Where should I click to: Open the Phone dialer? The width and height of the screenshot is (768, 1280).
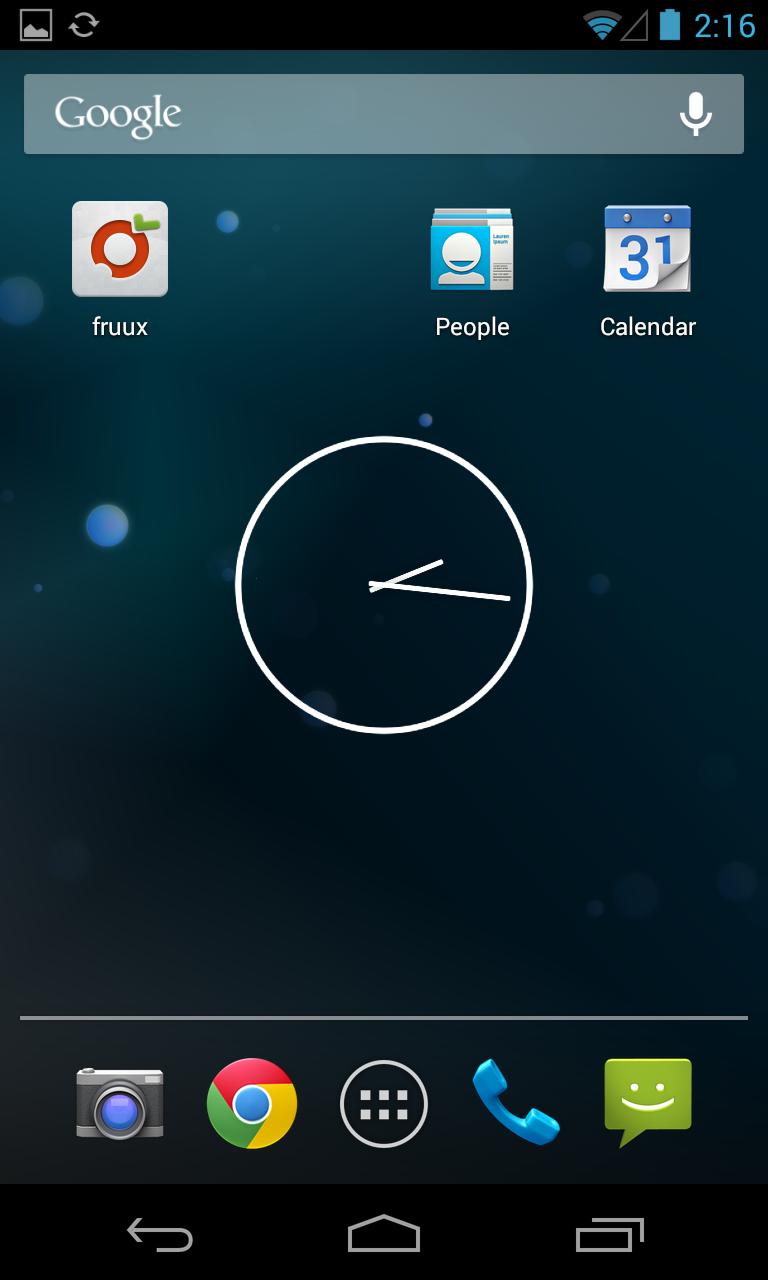click(515, 1103)
